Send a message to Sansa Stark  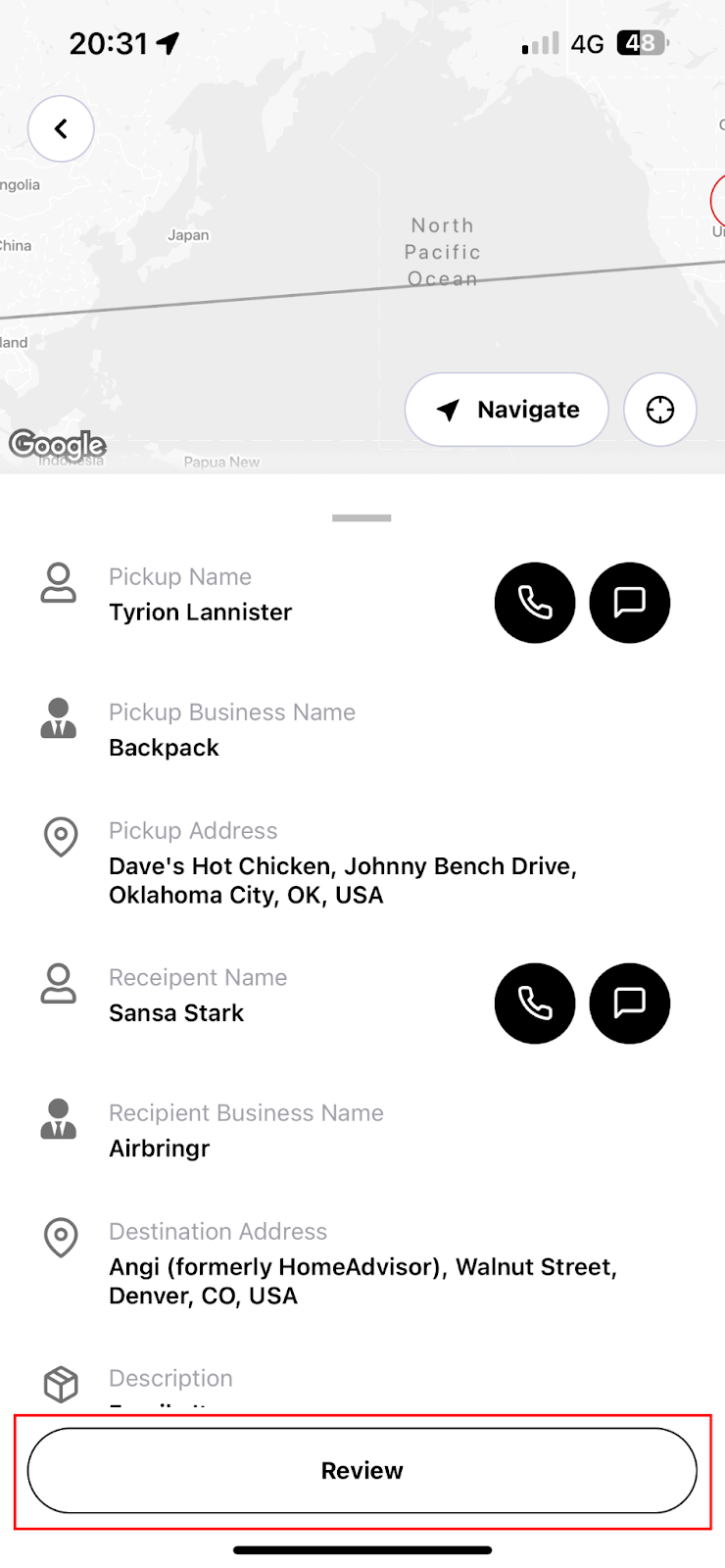[629, 1004]
